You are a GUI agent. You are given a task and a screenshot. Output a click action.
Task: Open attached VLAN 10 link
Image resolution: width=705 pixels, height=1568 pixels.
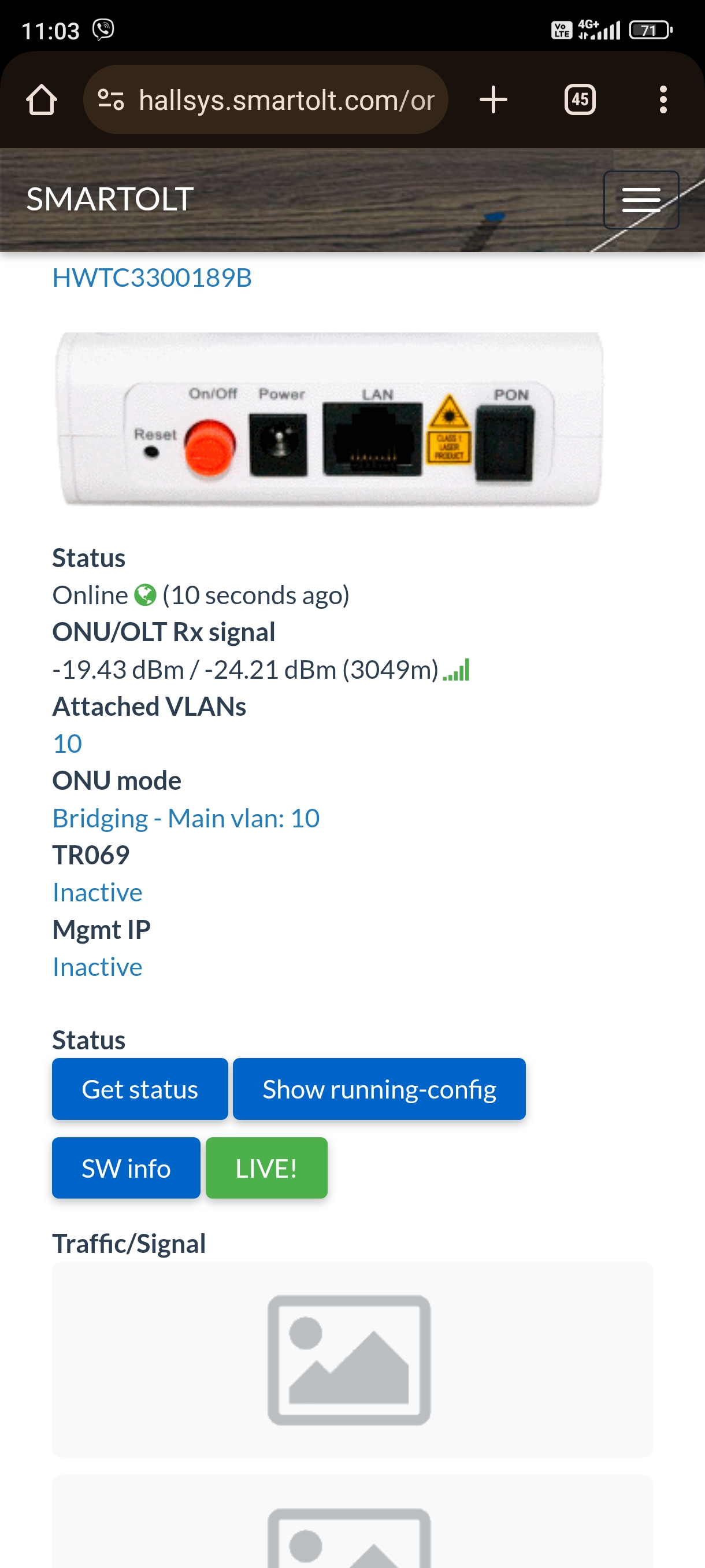[68, 743]
